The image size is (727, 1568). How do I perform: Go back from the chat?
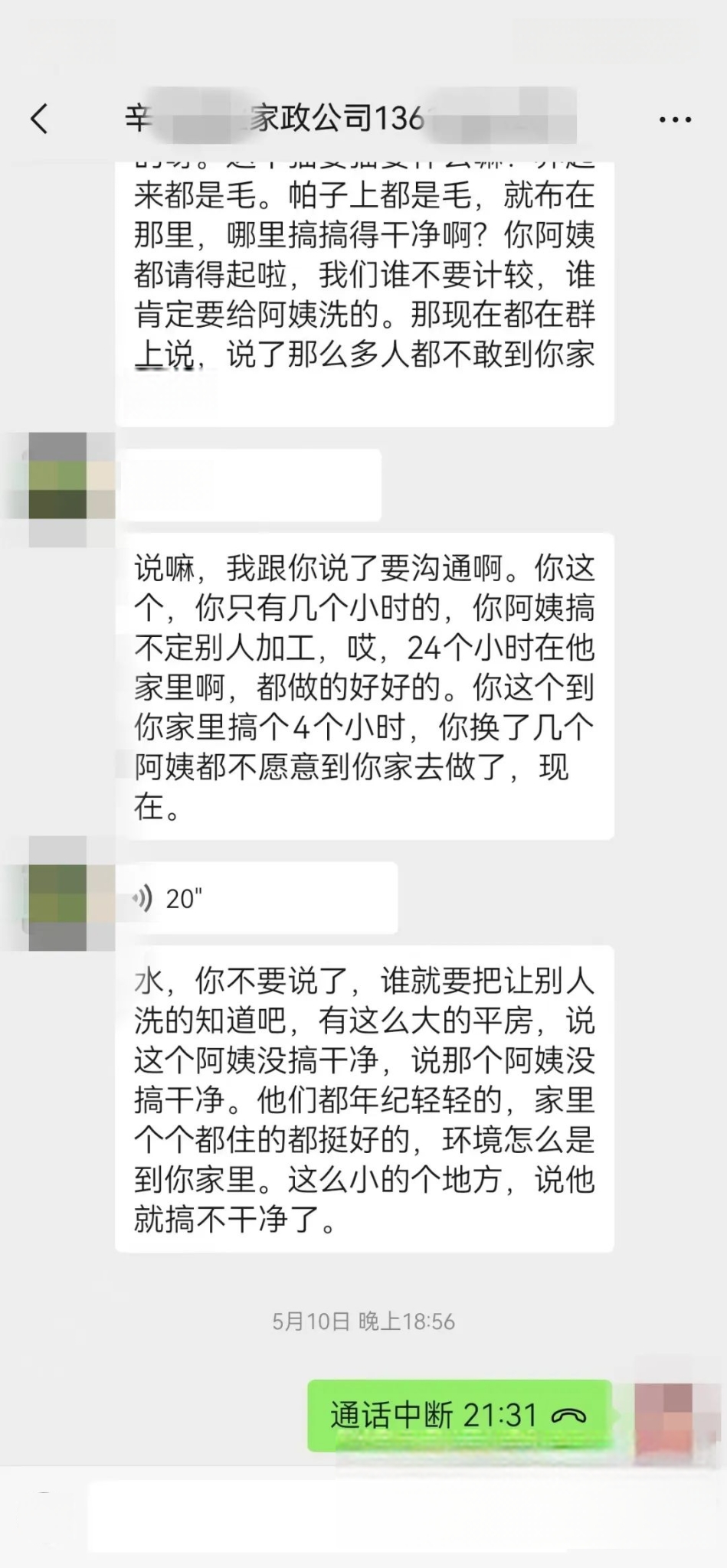(40, 119)
